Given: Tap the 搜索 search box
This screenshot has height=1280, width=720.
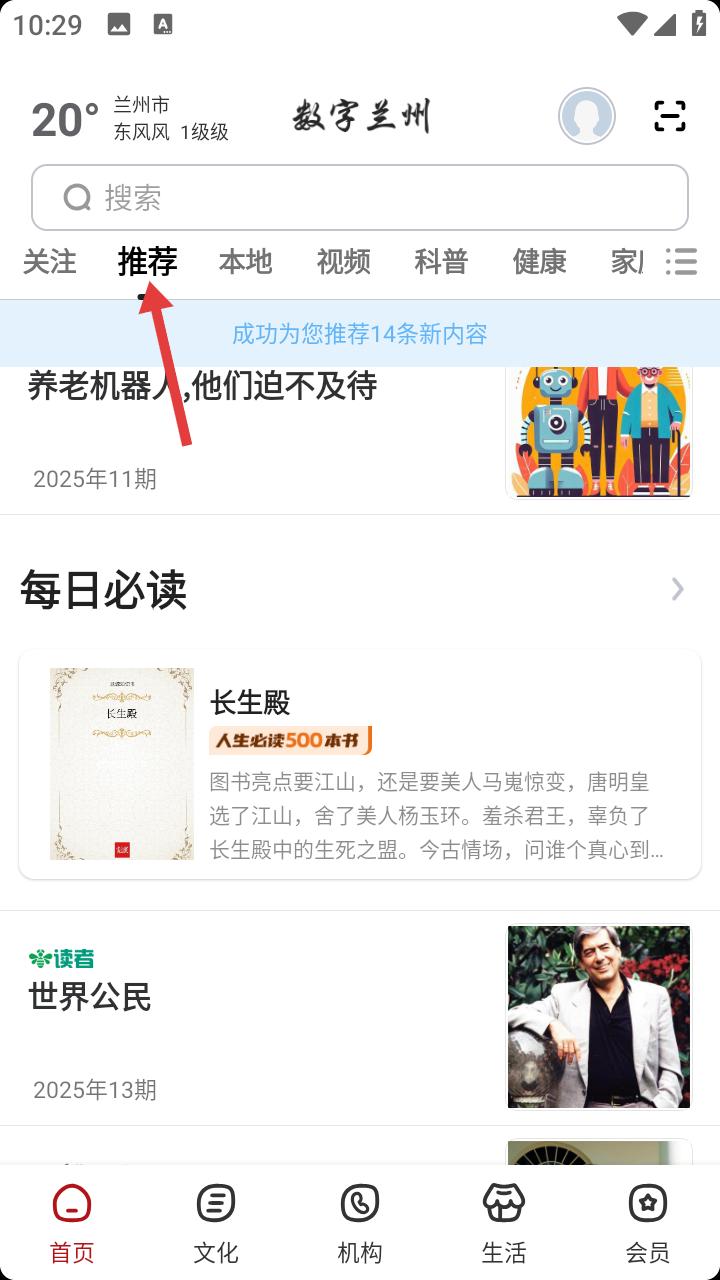Looking at the screenshot, I should [360, 198].
